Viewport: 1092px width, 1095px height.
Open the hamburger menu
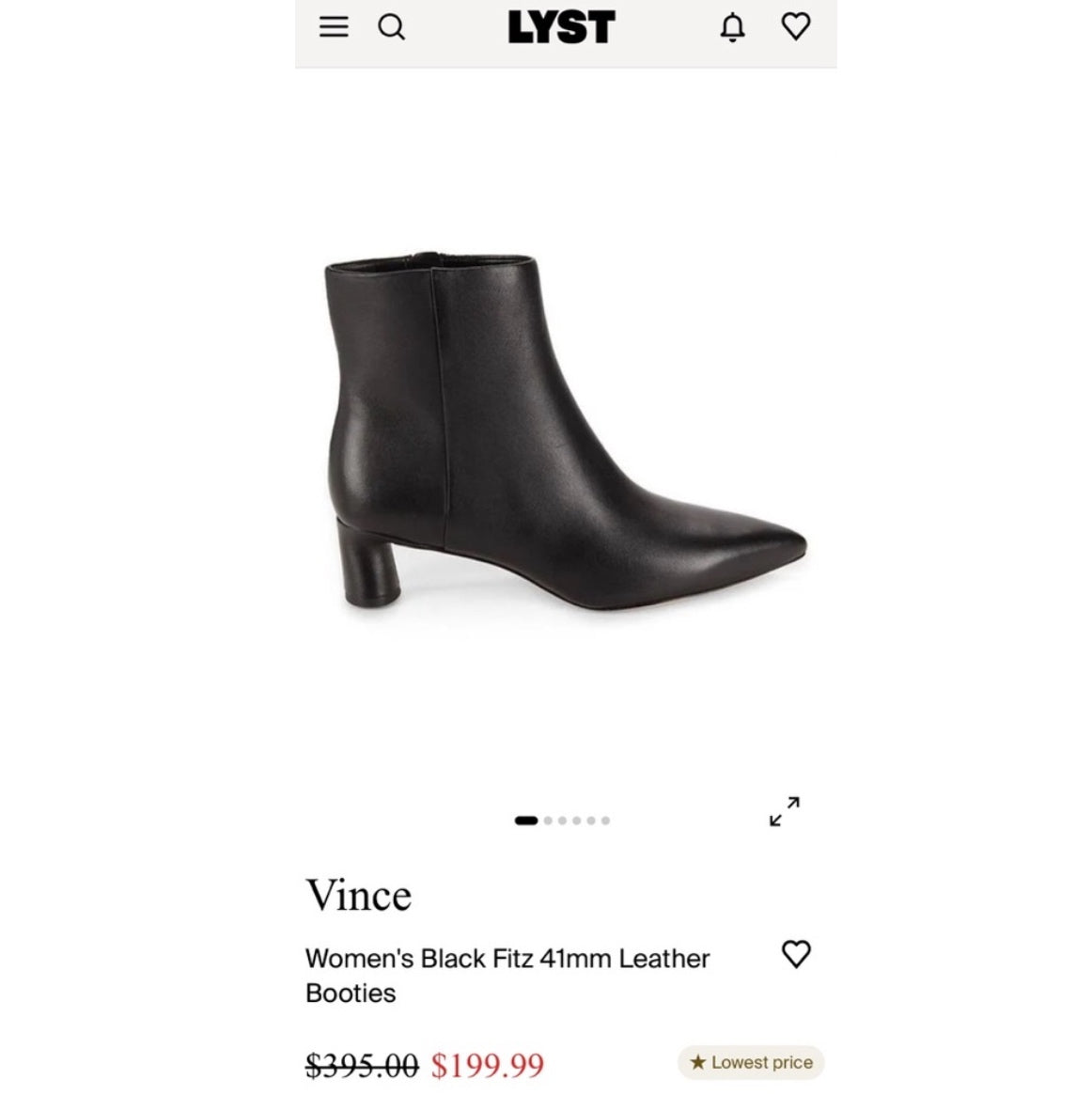(334, 27)
